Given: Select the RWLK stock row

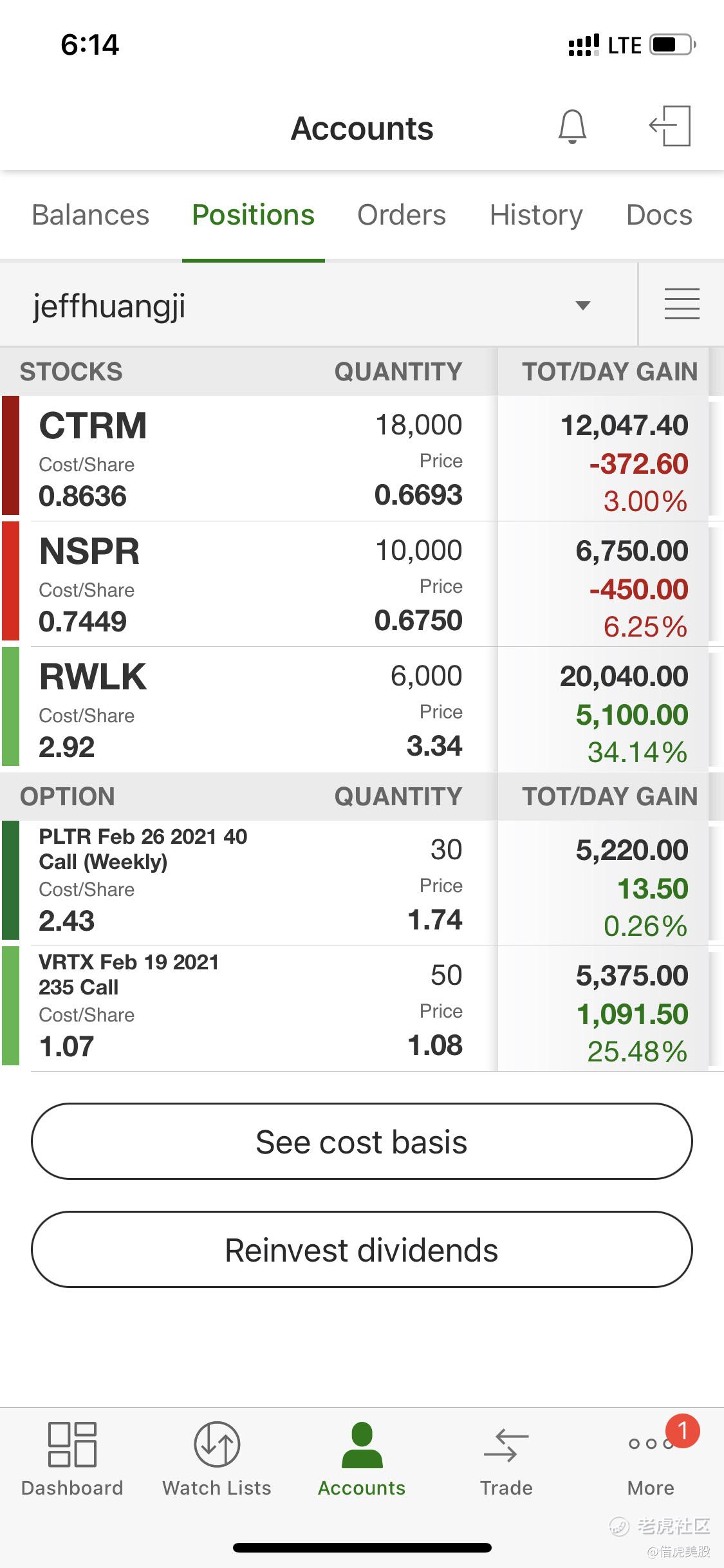Looking at the screenshot, I should (362, 709).
